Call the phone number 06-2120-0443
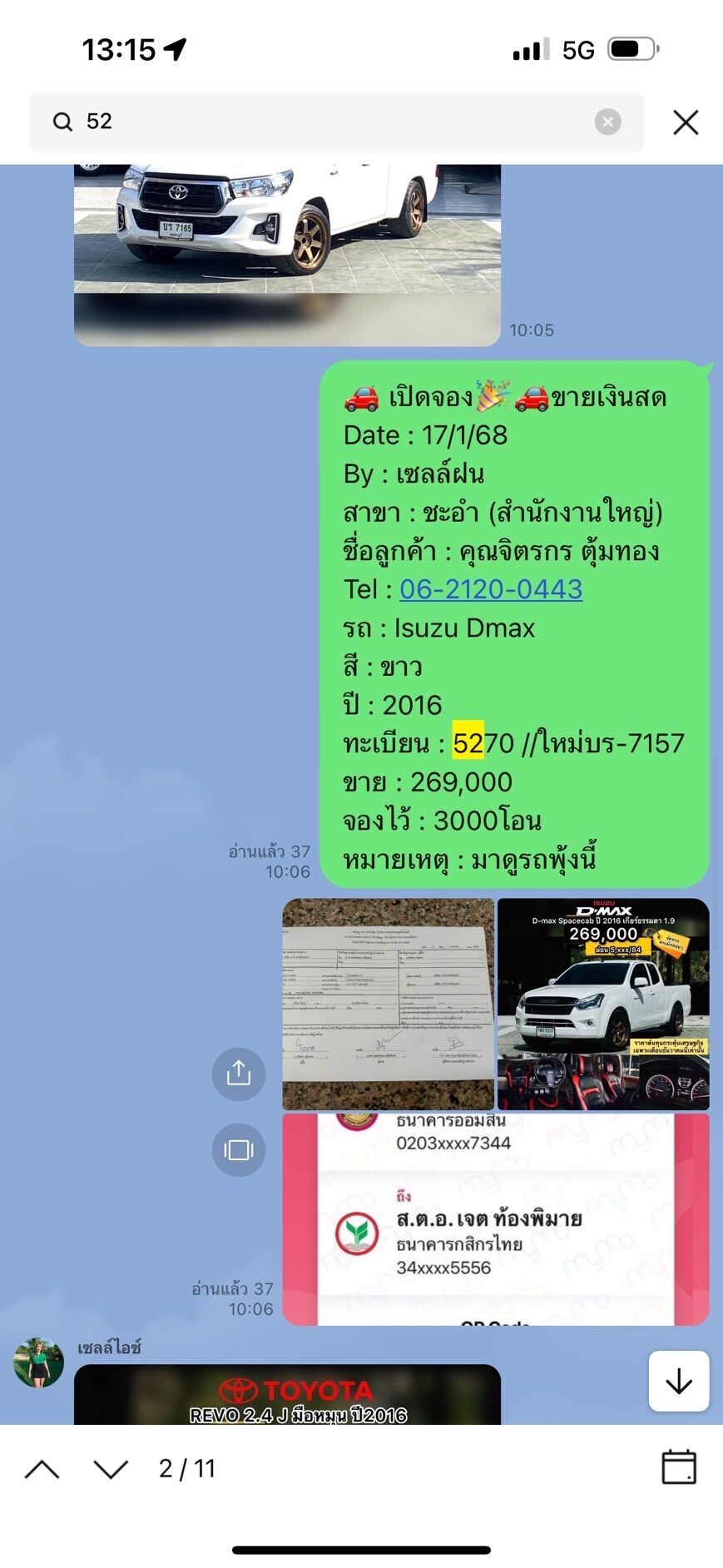723x1568 pixels. pos(491,589)
